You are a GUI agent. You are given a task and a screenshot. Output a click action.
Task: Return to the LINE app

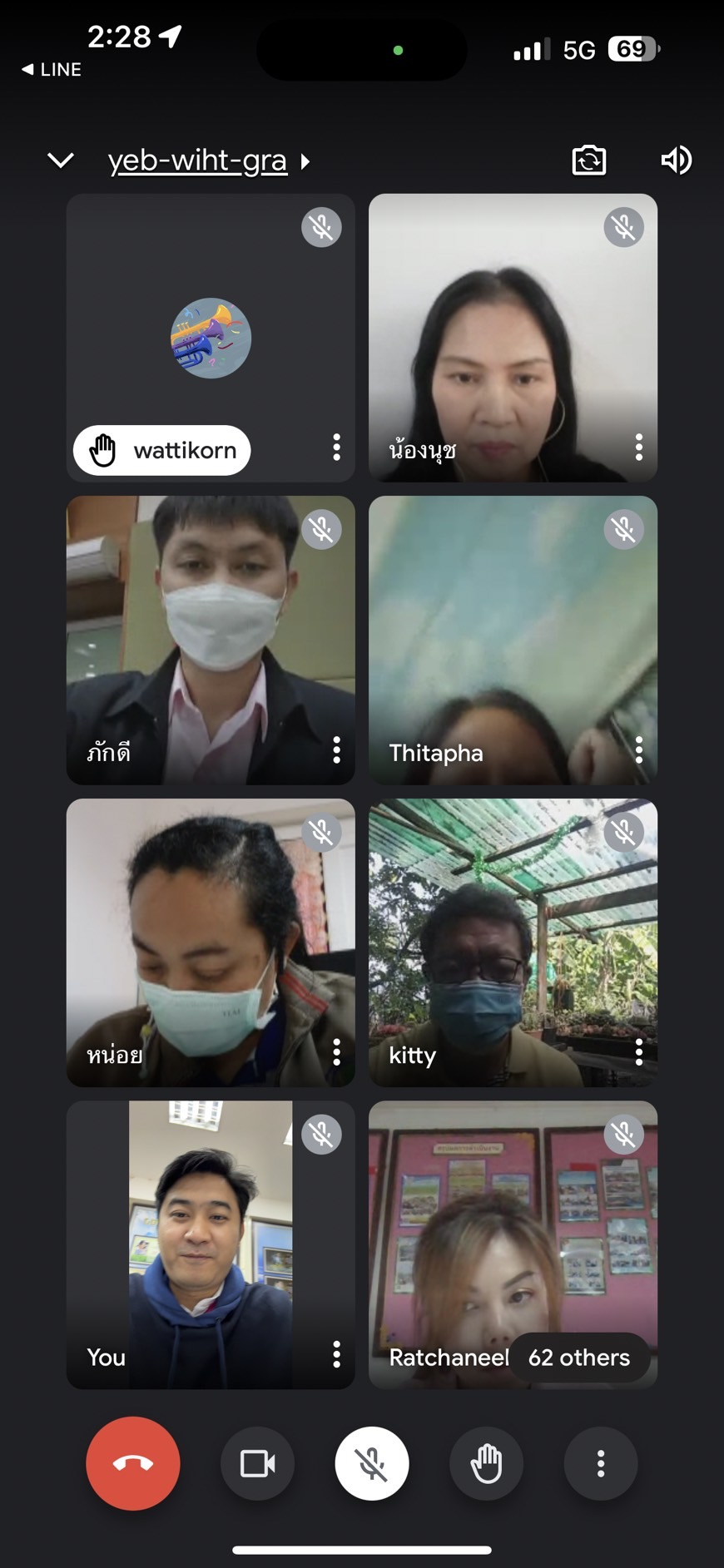[x=52, y=70]
